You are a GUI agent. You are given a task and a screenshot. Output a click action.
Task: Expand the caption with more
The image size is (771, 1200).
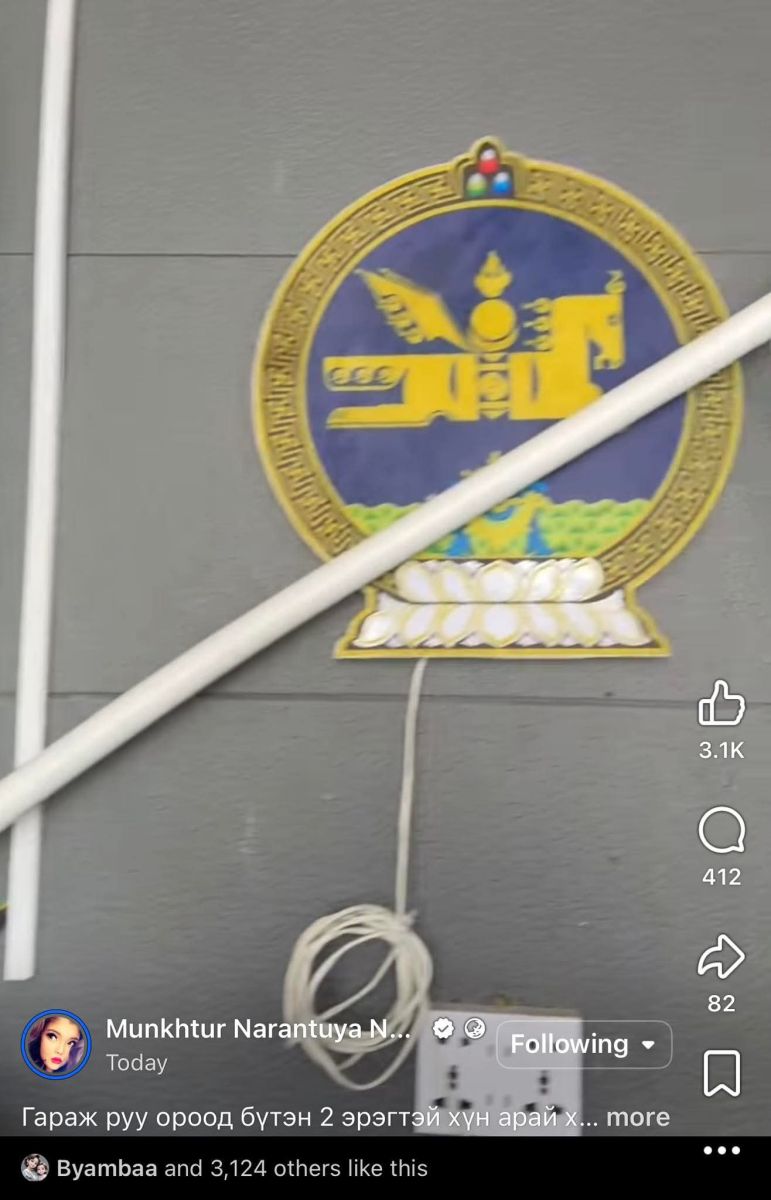638,1117
